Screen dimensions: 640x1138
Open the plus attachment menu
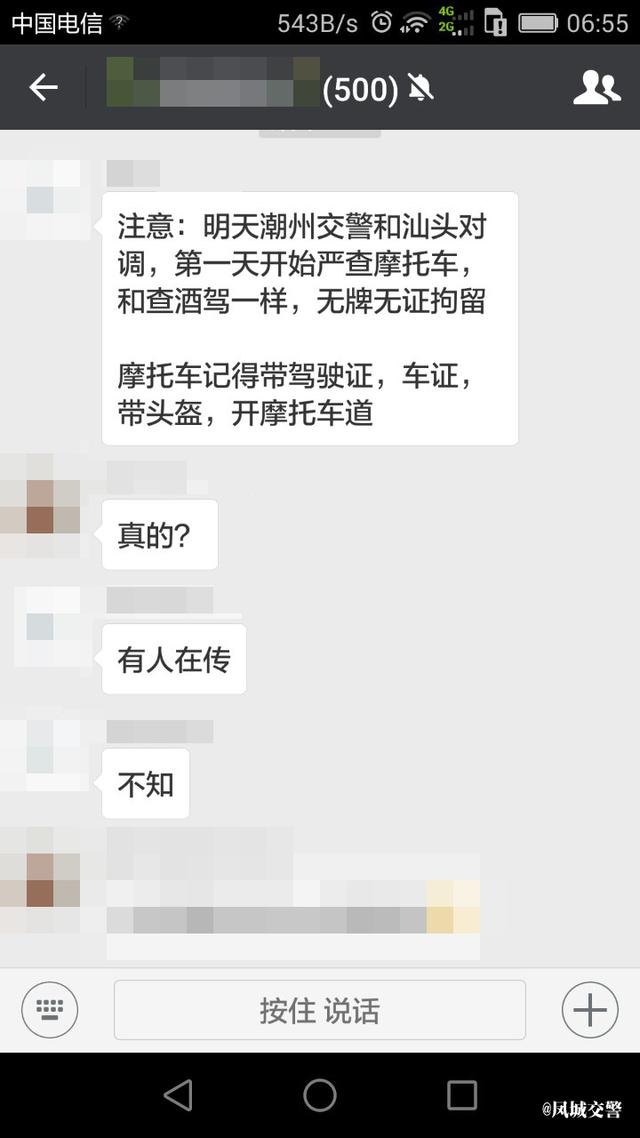click(x=590, y=1010)
